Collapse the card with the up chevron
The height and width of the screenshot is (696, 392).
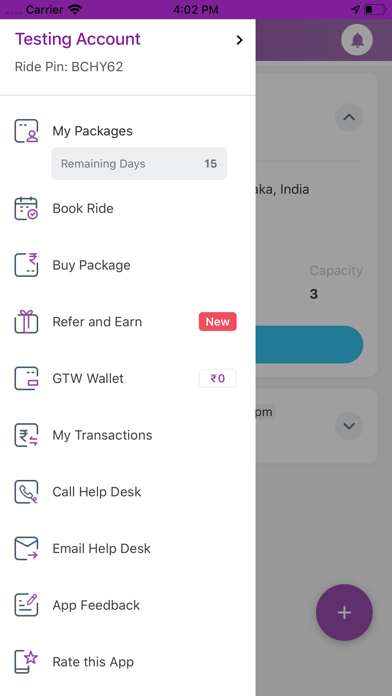(349, 118)
